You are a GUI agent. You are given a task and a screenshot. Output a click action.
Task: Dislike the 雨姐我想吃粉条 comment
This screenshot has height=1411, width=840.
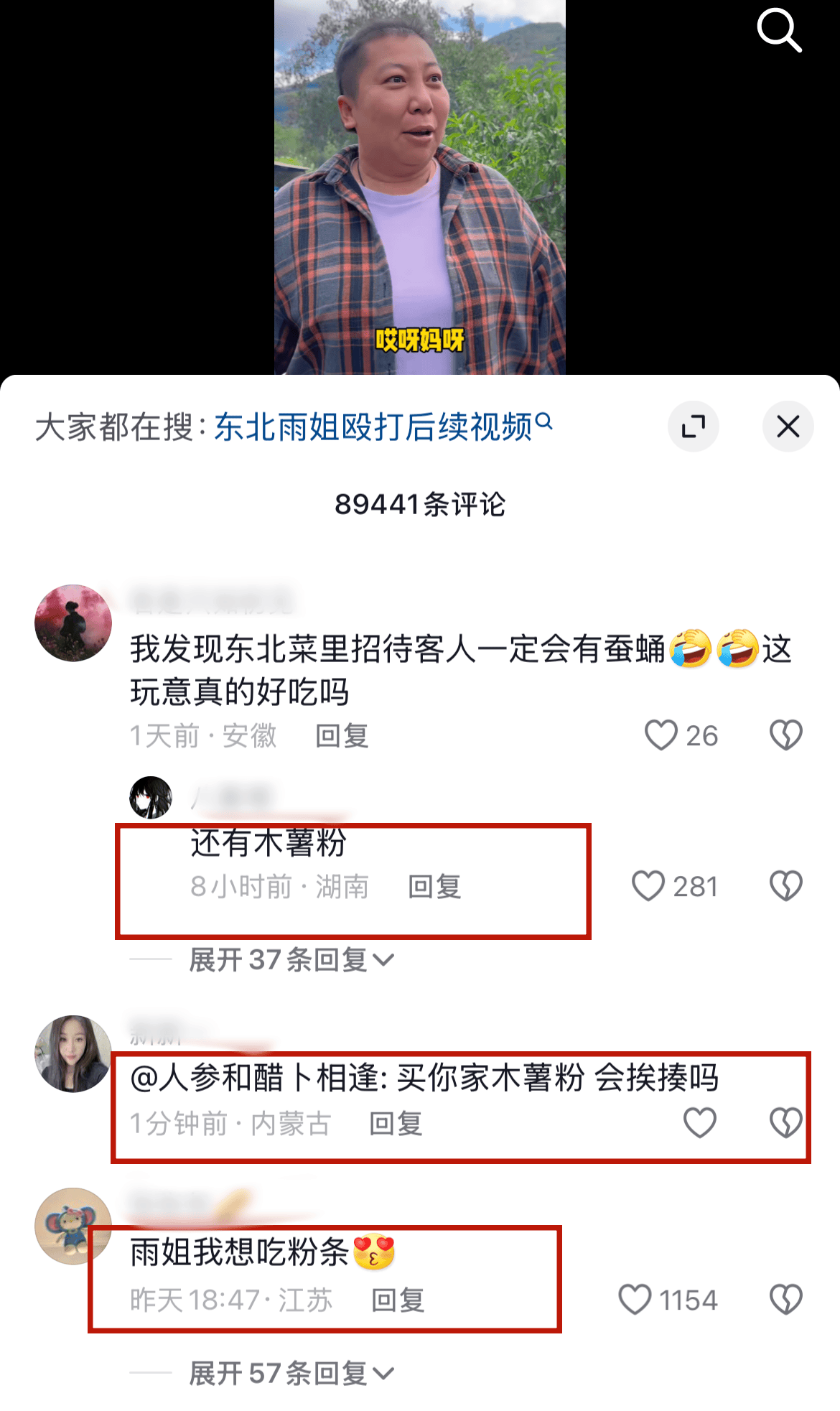pos(786,1300)
